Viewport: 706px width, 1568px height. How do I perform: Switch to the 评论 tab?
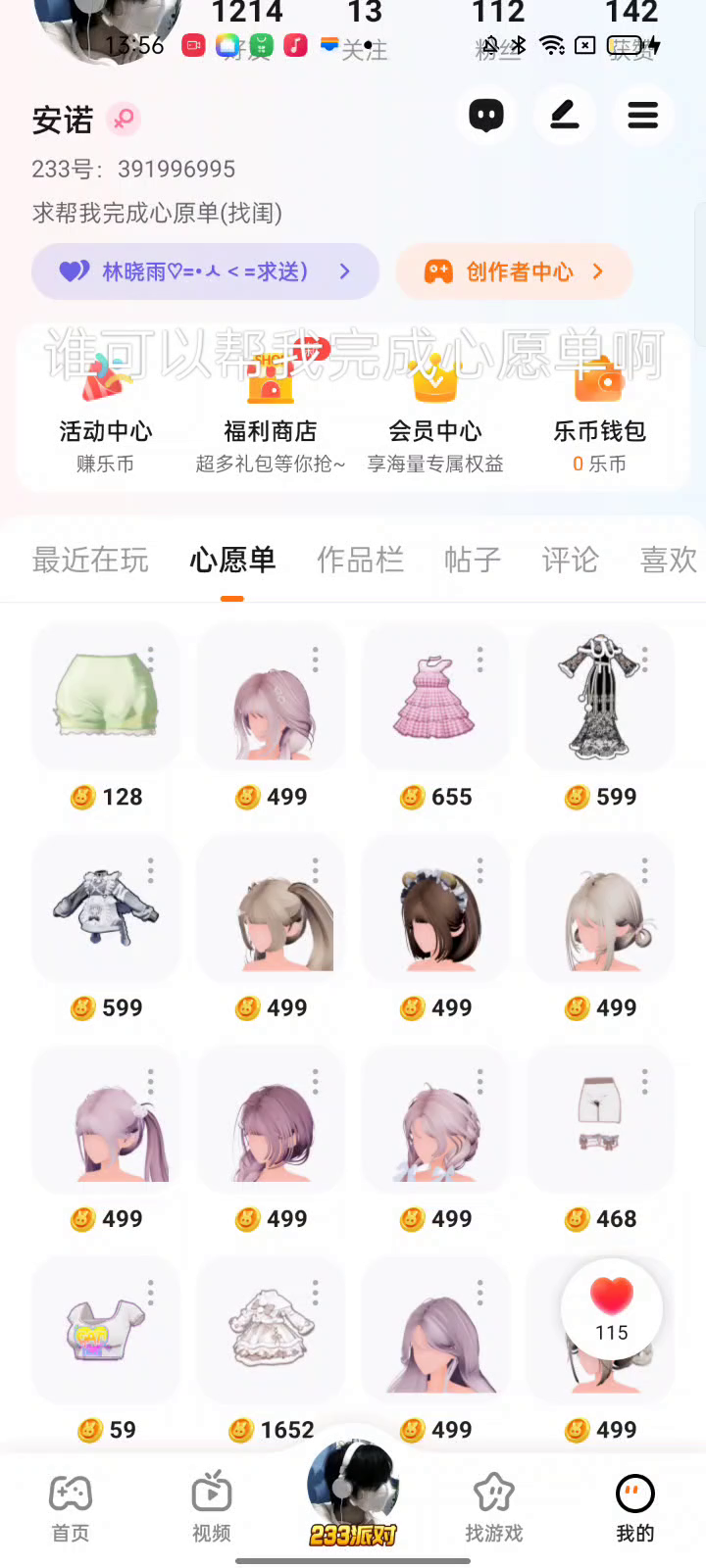(570, 560)
